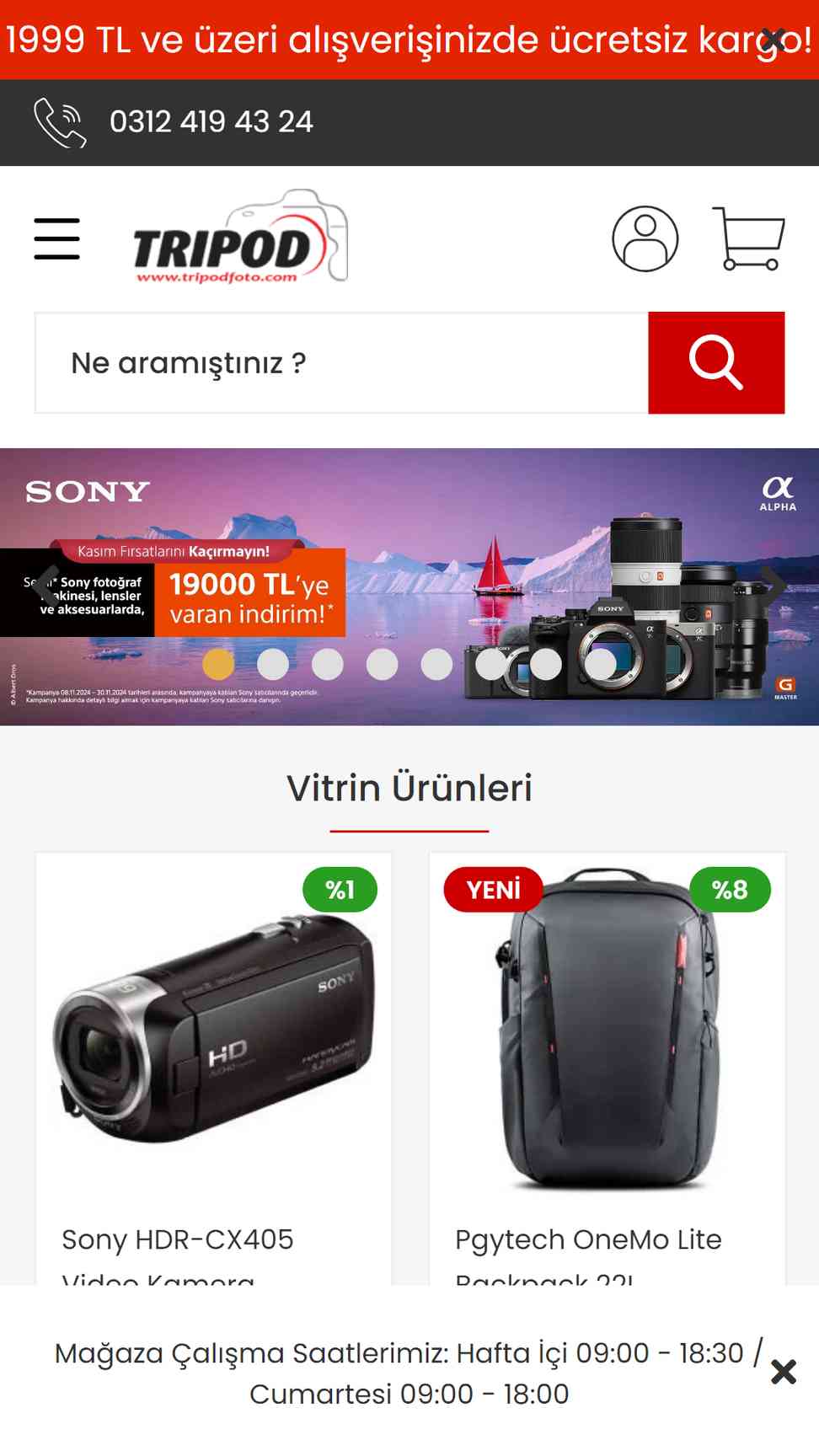The image size is (819, 1456).
Task: Open the user account icon
Action: pyautogui.click(x=645, y=238)
